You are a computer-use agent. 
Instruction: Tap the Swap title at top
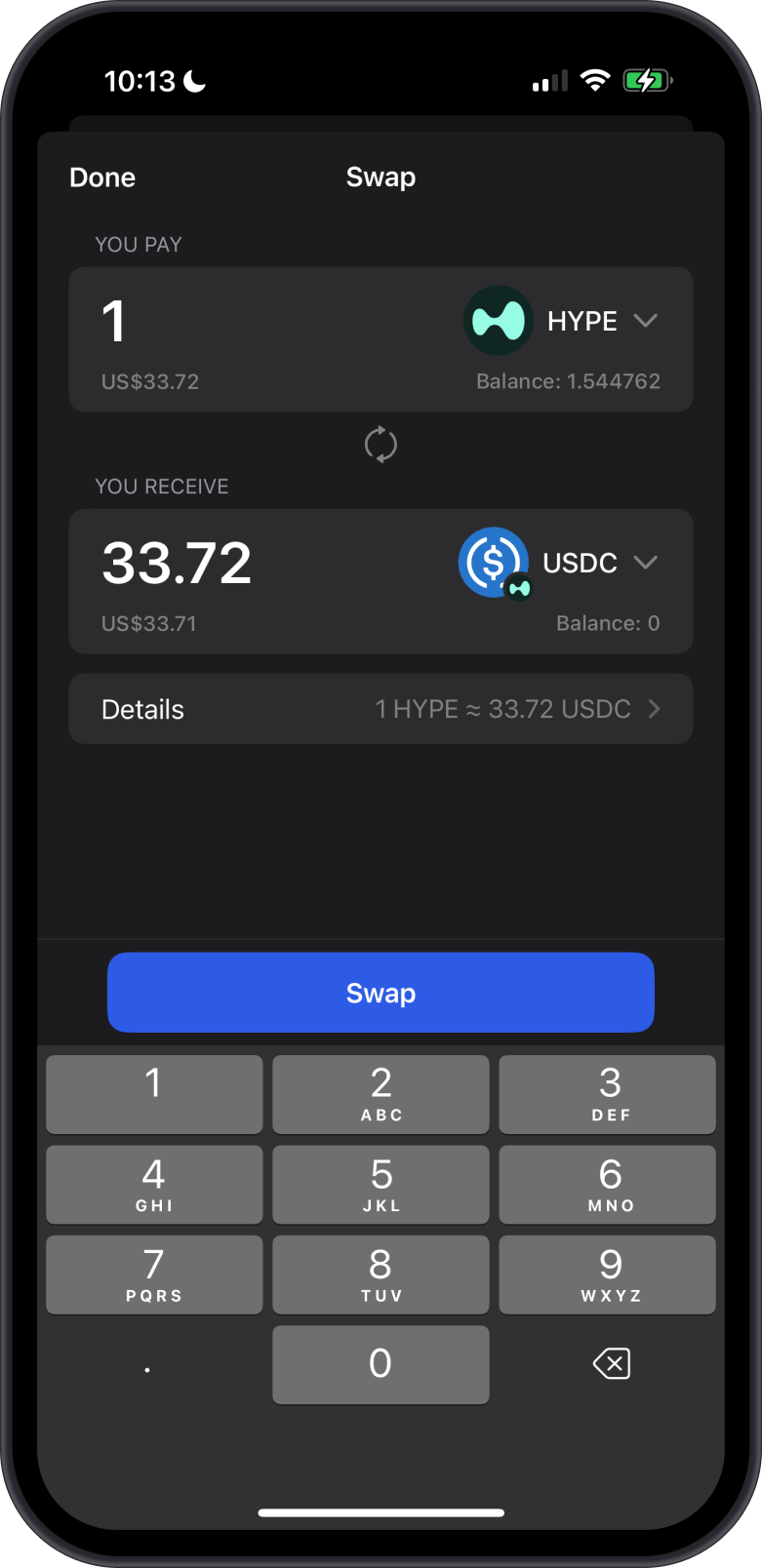(x=381, y=176)
